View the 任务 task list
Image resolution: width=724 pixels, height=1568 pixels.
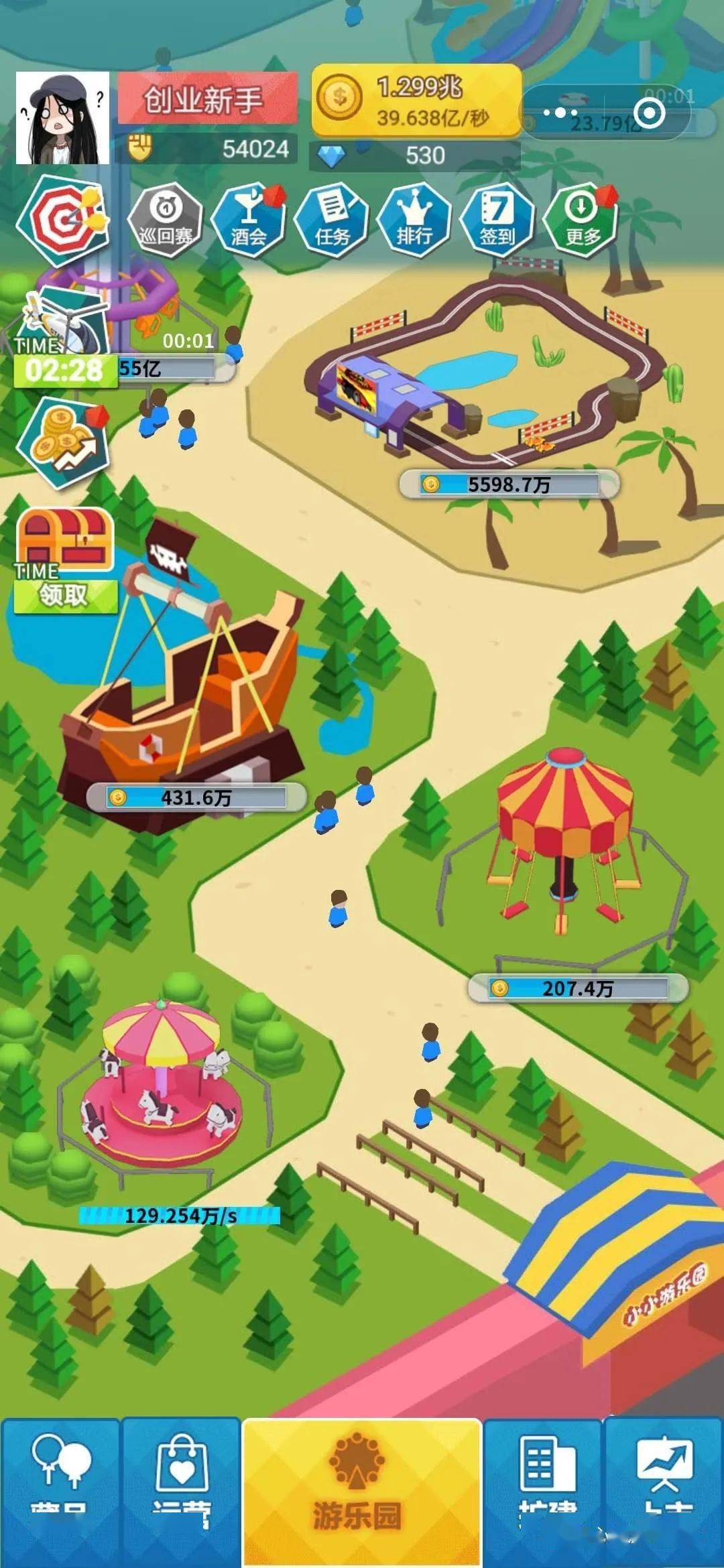coord(332,220)
